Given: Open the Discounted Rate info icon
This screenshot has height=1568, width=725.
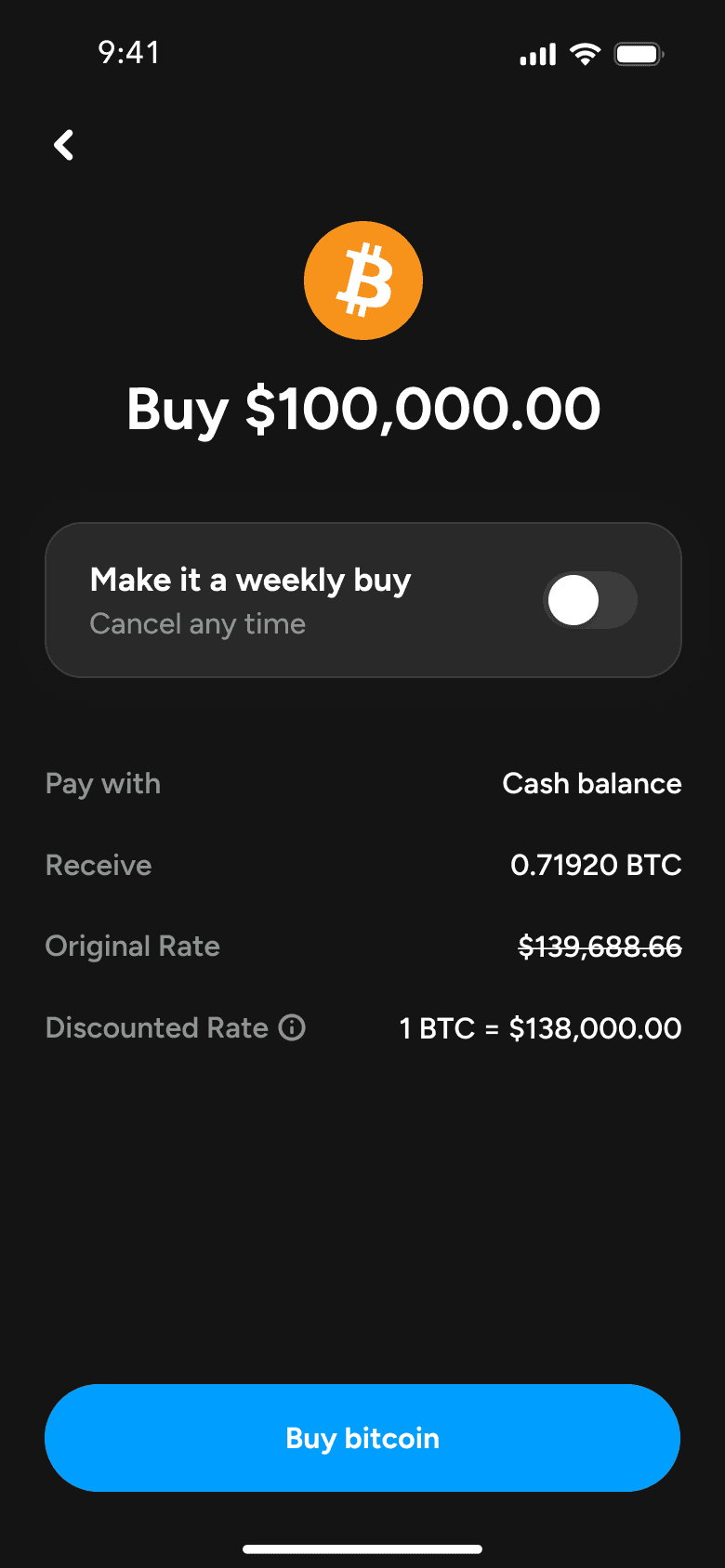Looking at the screenshot, I should pyautogui.click(x=292, y=1027).
